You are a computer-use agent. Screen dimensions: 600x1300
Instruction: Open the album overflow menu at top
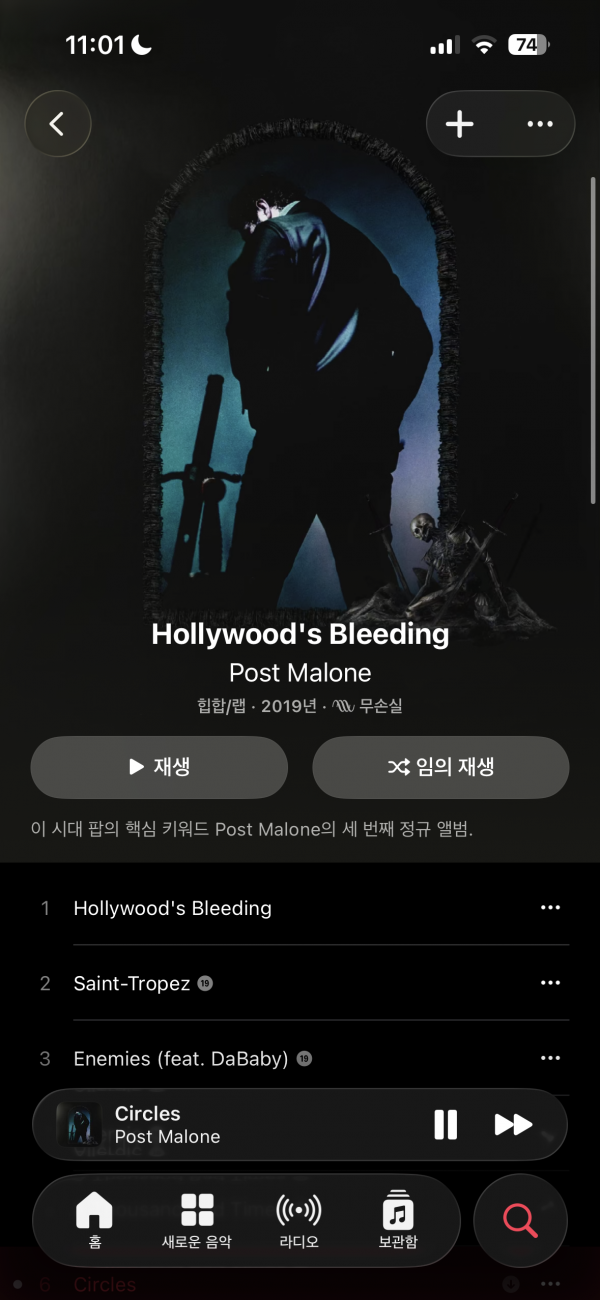click(540, 124)
